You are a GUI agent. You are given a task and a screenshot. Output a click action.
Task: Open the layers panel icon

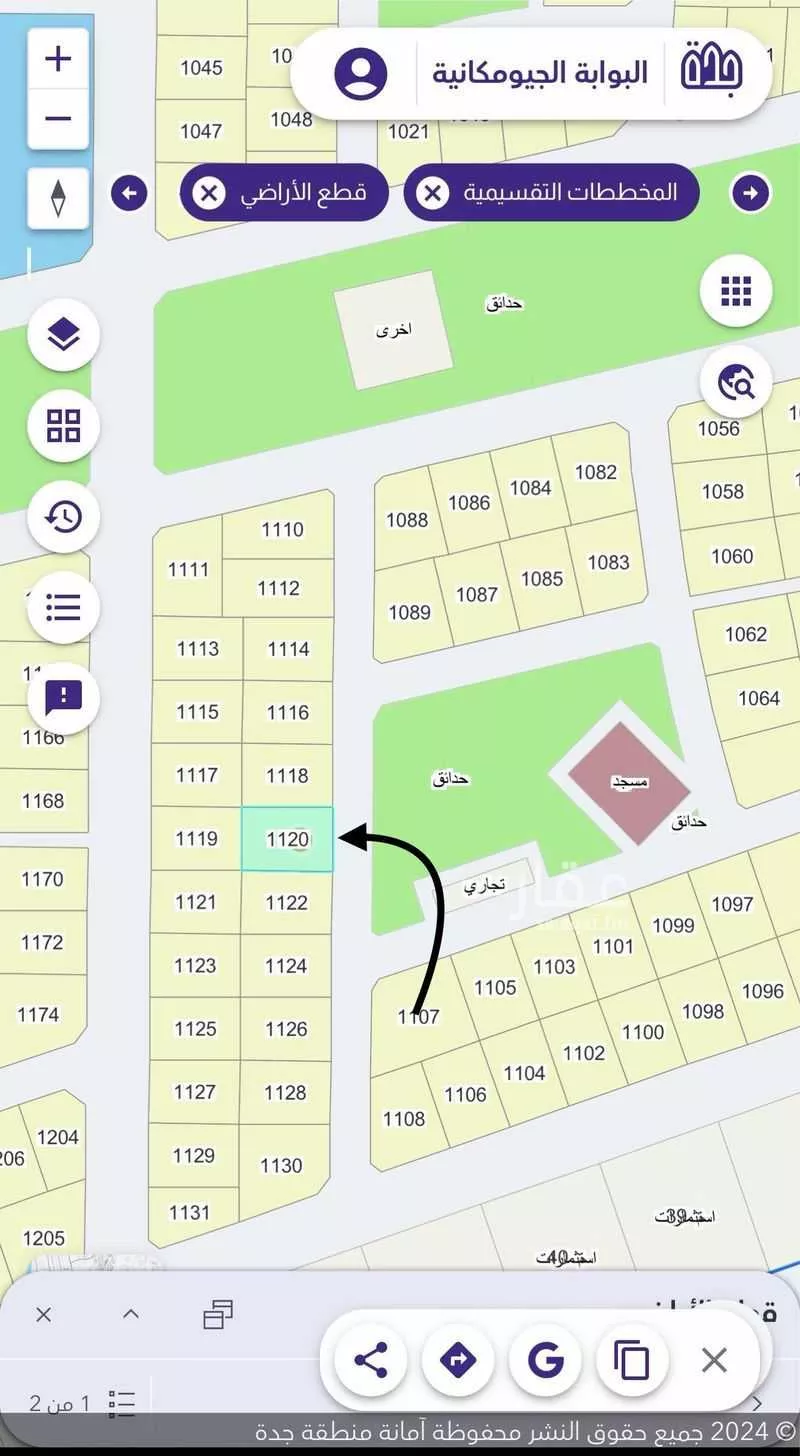pos(62,336)
